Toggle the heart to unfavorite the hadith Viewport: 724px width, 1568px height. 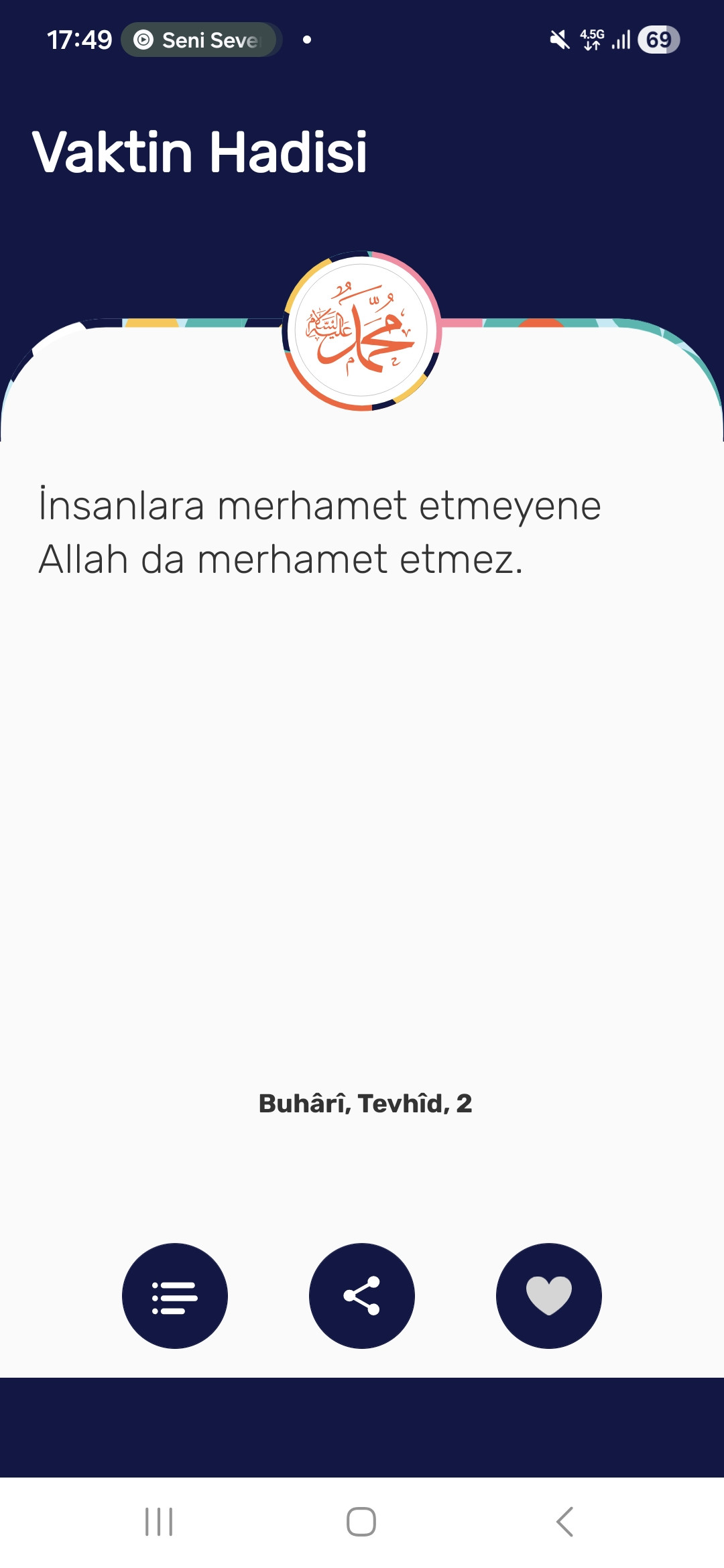549,1295
